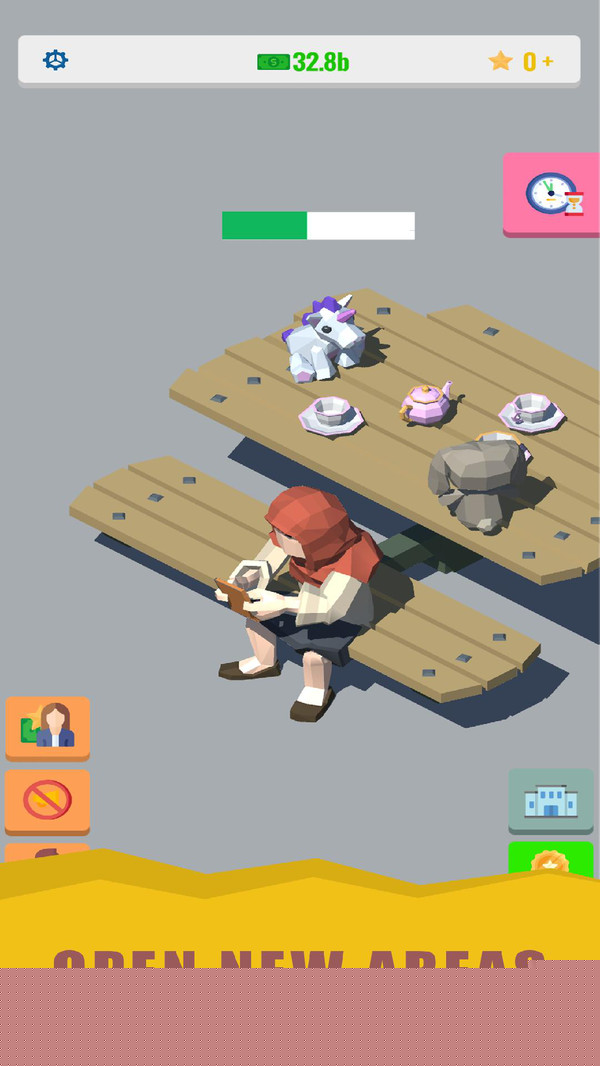Open the building areas button
The image size is (600, 1066).
click(550, 800)
